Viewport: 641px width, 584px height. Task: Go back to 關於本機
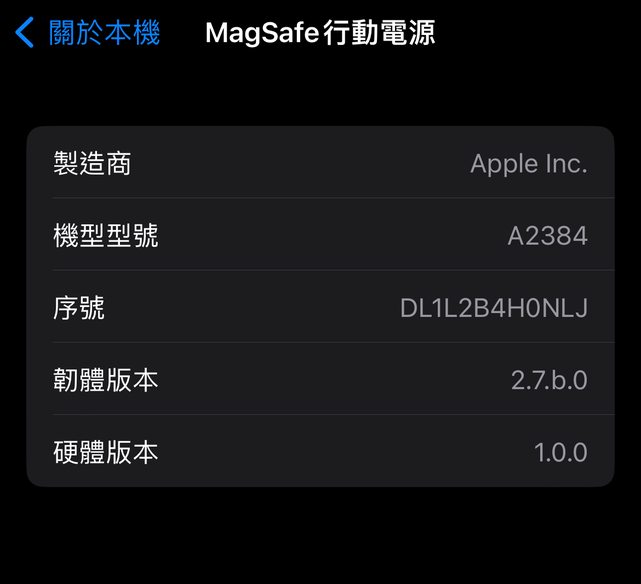coord(88,33)
